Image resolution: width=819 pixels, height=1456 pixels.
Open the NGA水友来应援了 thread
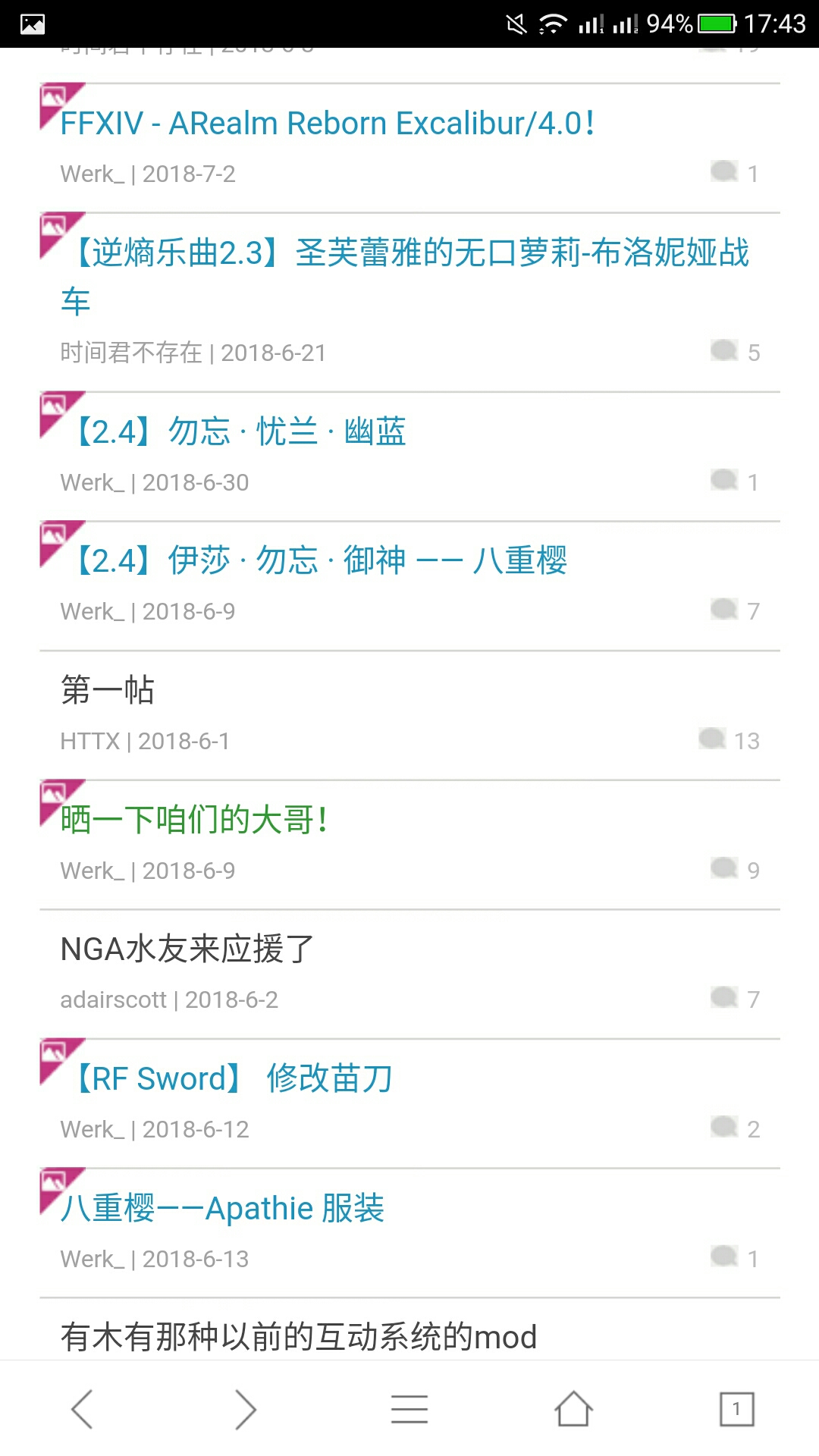point(187,949)
